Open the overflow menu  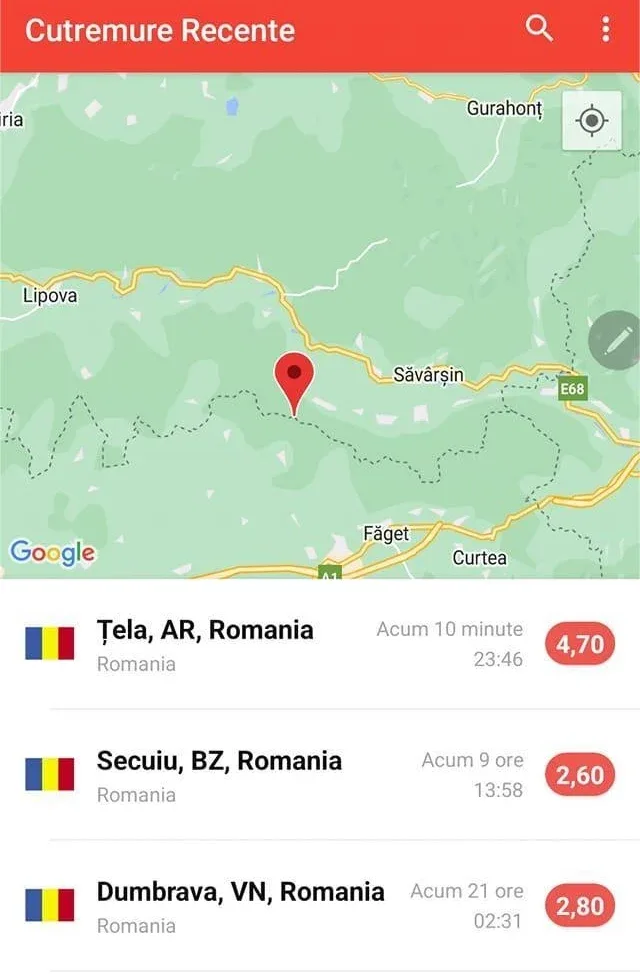606,29
